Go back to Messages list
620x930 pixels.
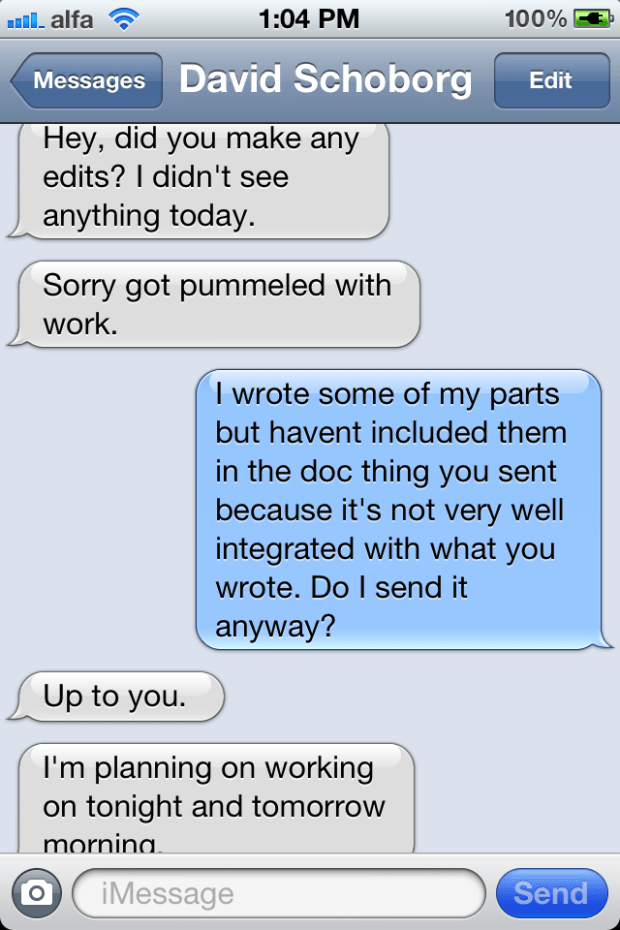[x=88, y=81]
